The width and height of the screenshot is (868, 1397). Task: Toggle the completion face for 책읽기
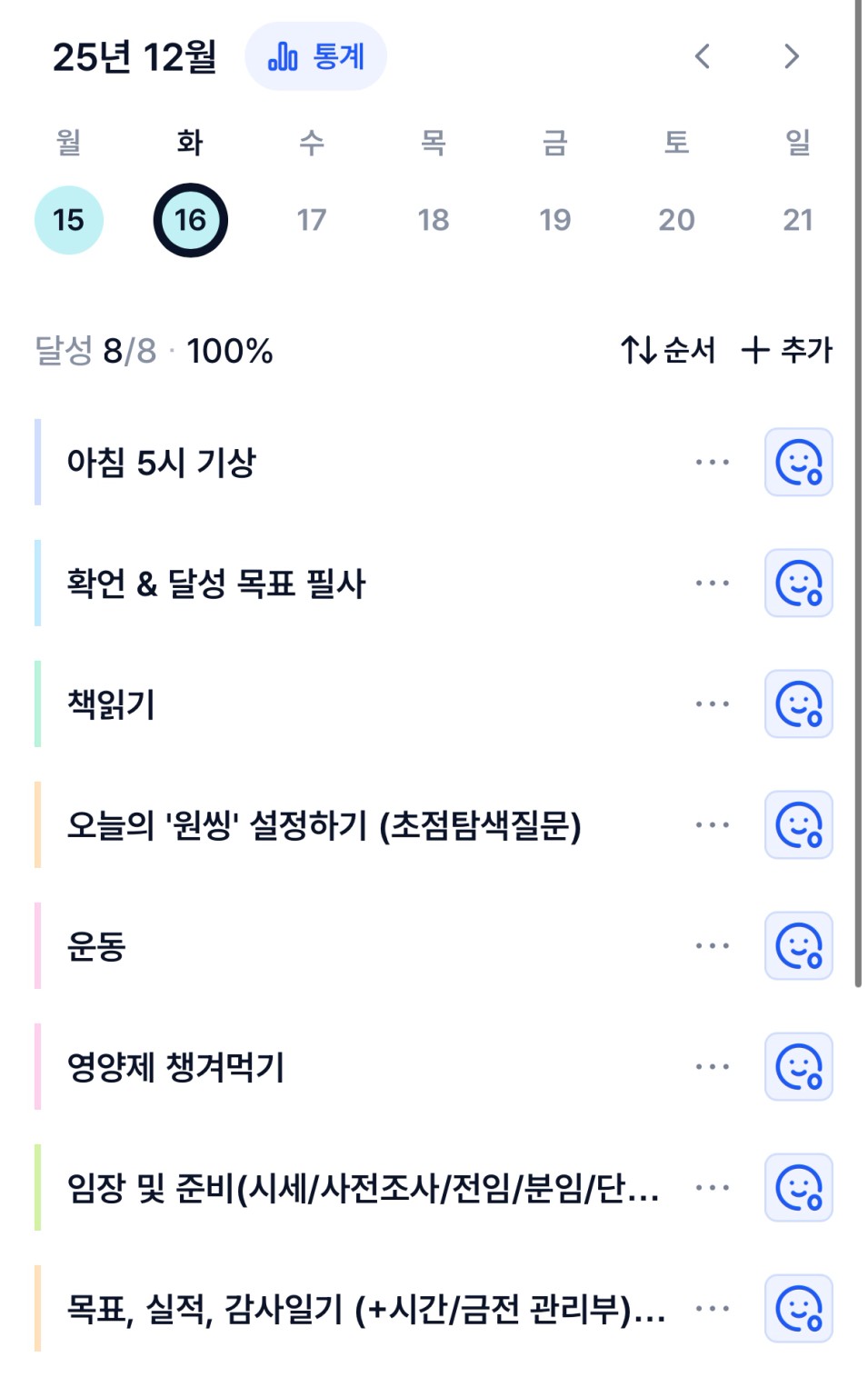click(x=798, y=703)
